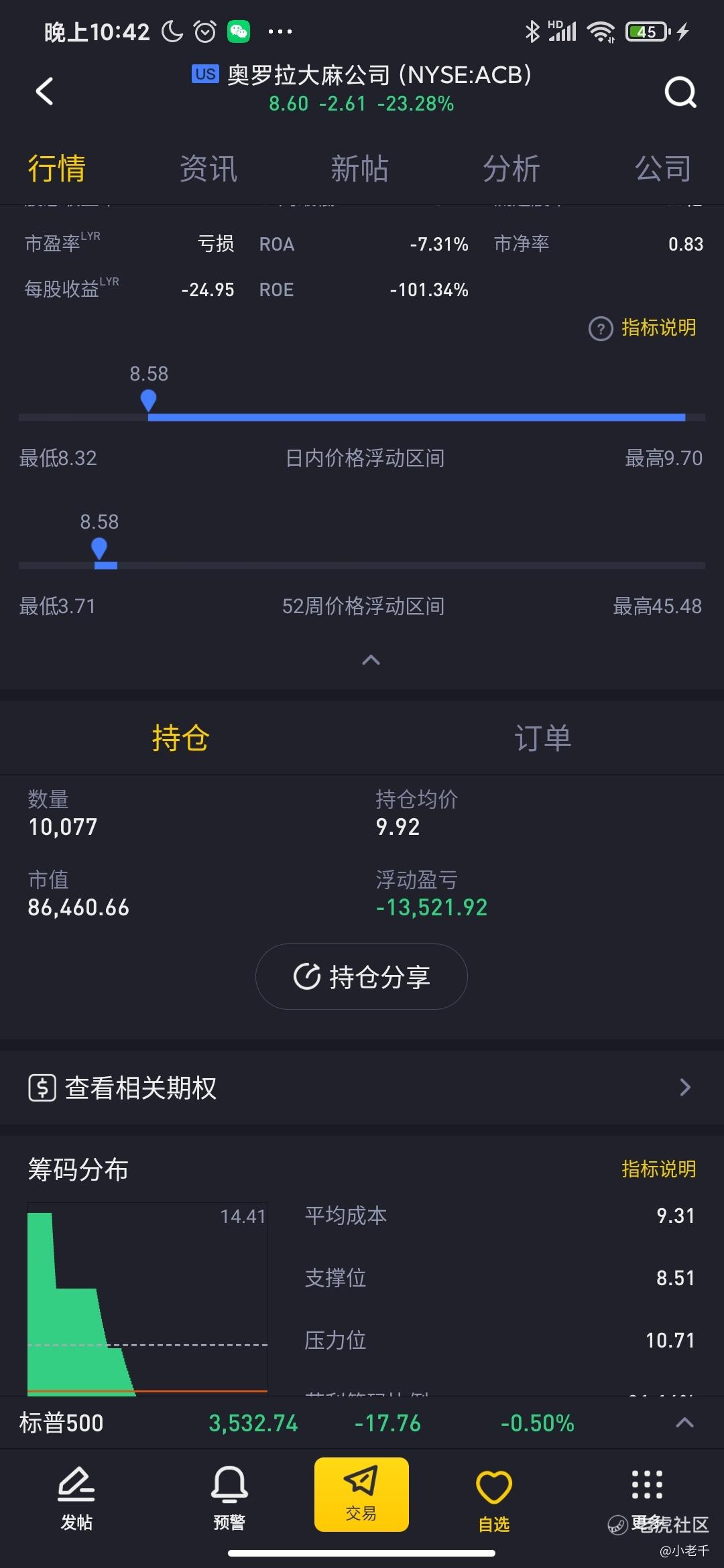Open the 公司 tab
The image size is (724, 1568).
663,168
